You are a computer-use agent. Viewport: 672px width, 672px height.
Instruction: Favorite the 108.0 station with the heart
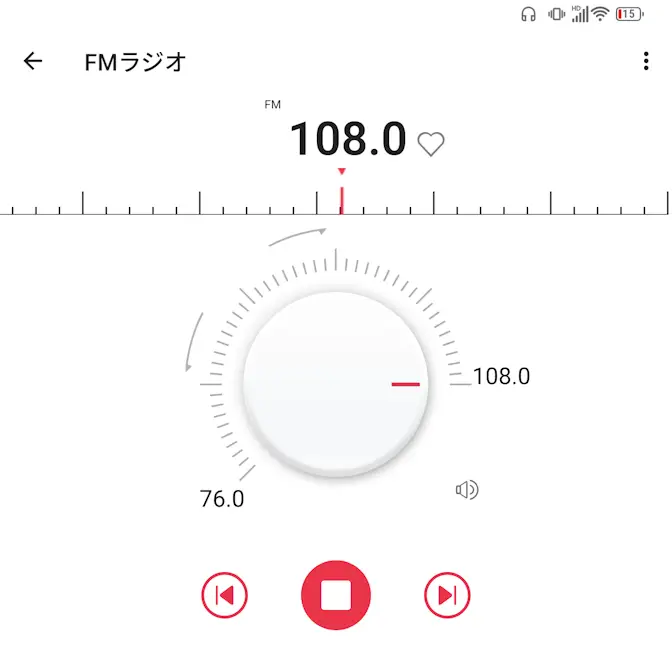click(x=430, y=144)
